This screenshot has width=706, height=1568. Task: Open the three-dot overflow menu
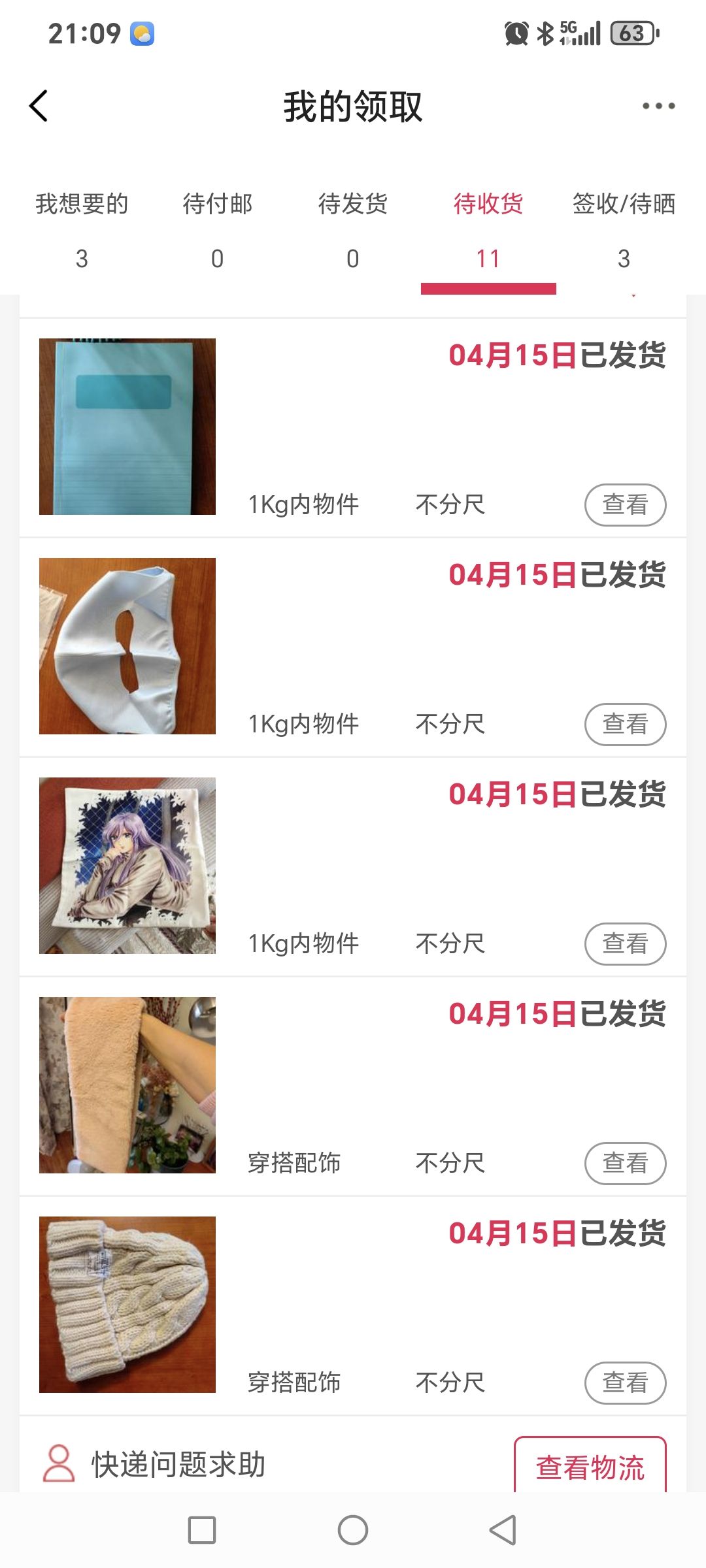click(658, 106)
